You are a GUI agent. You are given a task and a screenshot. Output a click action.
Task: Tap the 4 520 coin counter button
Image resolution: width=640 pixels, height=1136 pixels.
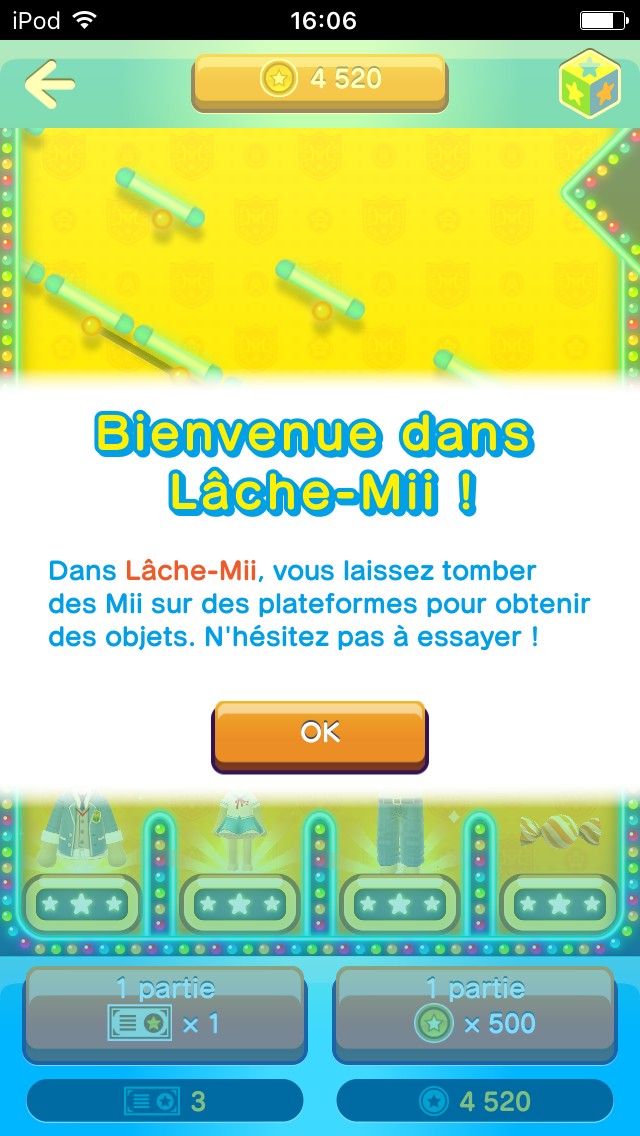pos(320,83)
